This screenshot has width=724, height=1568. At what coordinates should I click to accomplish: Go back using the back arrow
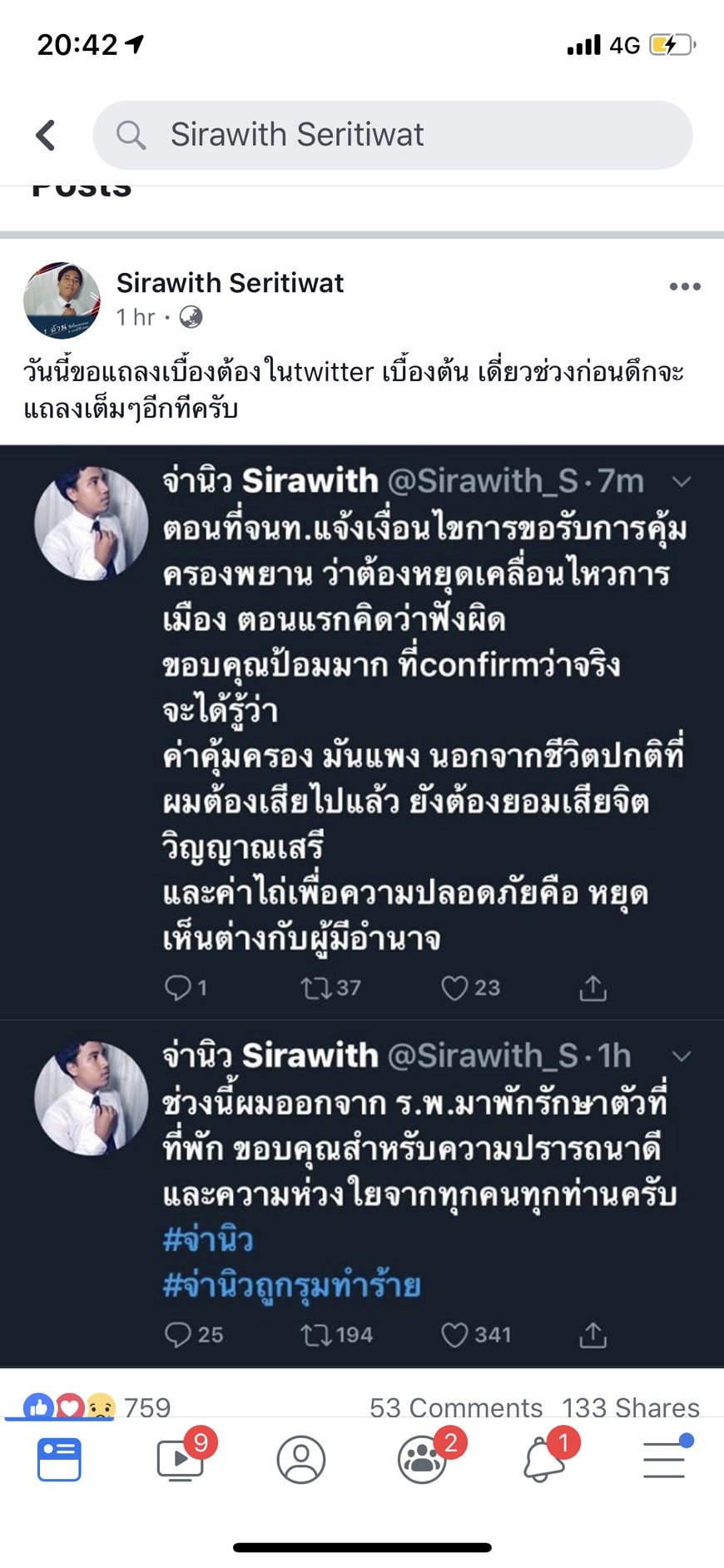46,135
